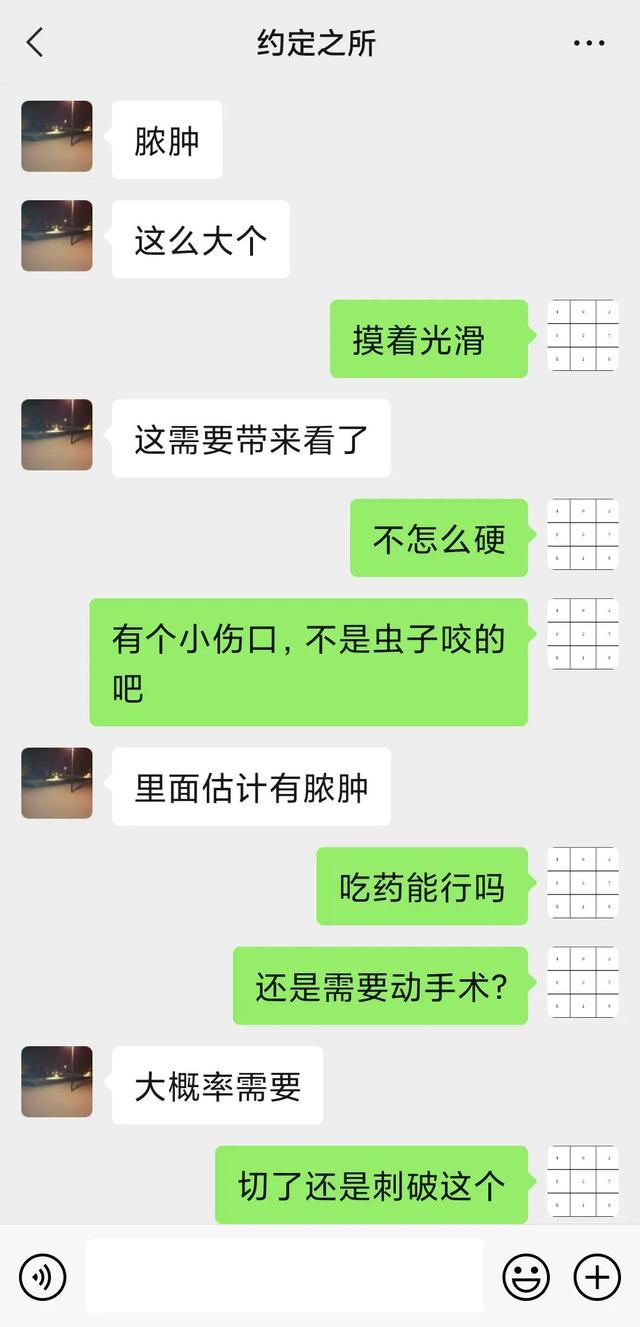Screen dimensions: 640x1327
Task: Open contact avatar beside 大概率需要 message
Action: click(57, 1082)
